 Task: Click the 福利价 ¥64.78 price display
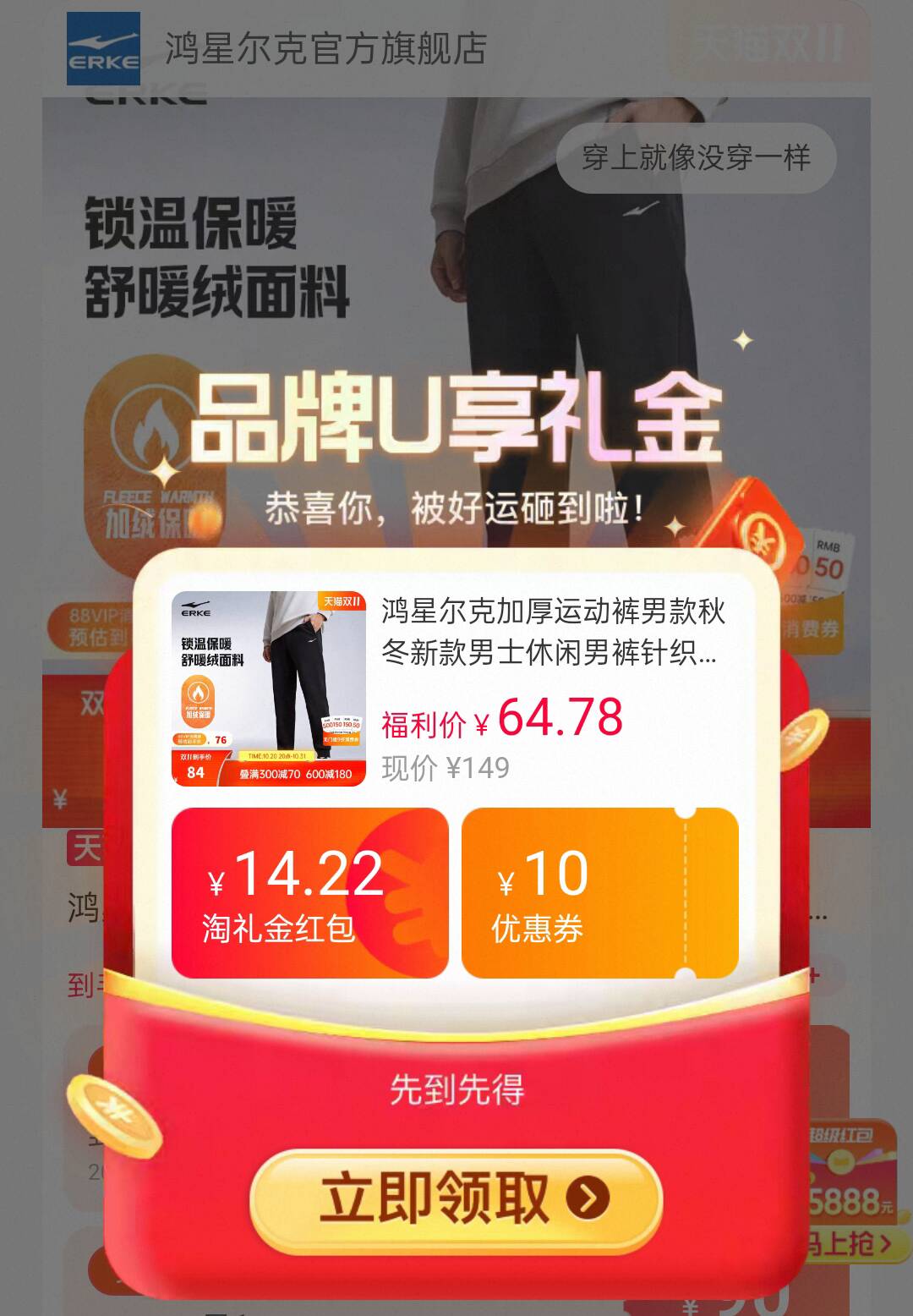point(503,719)
